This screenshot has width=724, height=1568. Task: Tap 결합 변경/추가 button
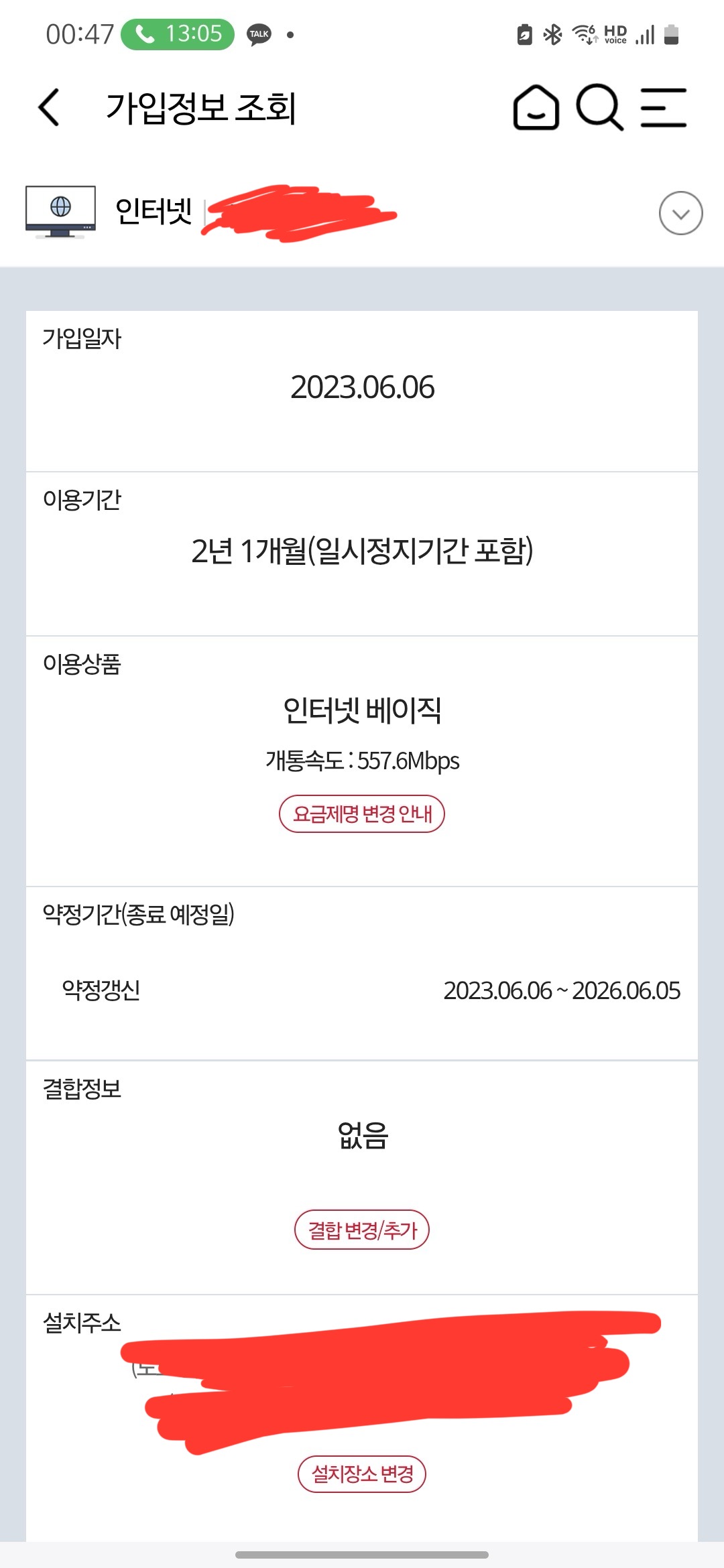tap(362, 1230)
